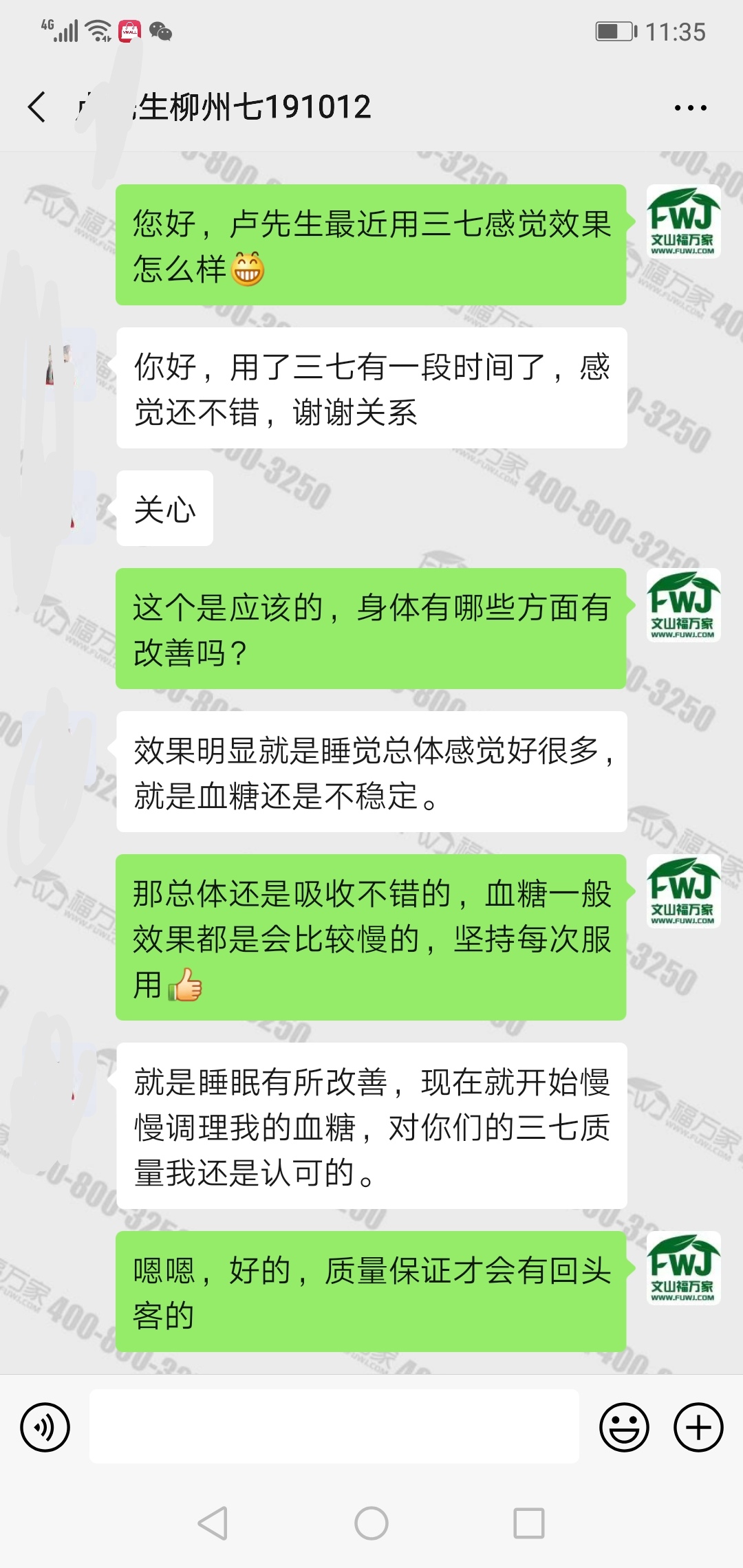The image size is (743, 1568).
Task: Open the chat's three-dot menu
Action: [690, 108]
